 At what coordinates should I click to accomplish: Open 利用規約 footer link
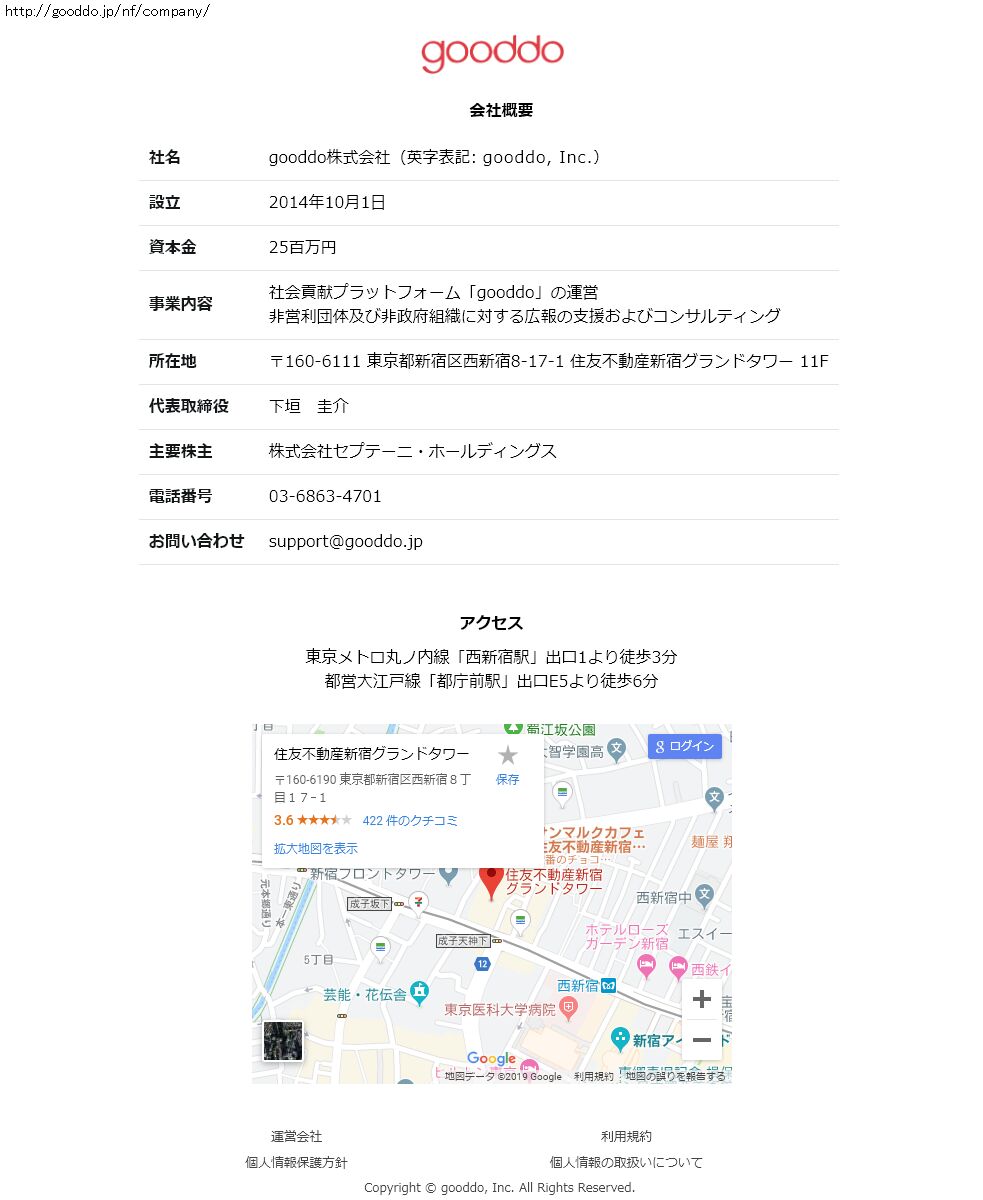(626, 1136)
